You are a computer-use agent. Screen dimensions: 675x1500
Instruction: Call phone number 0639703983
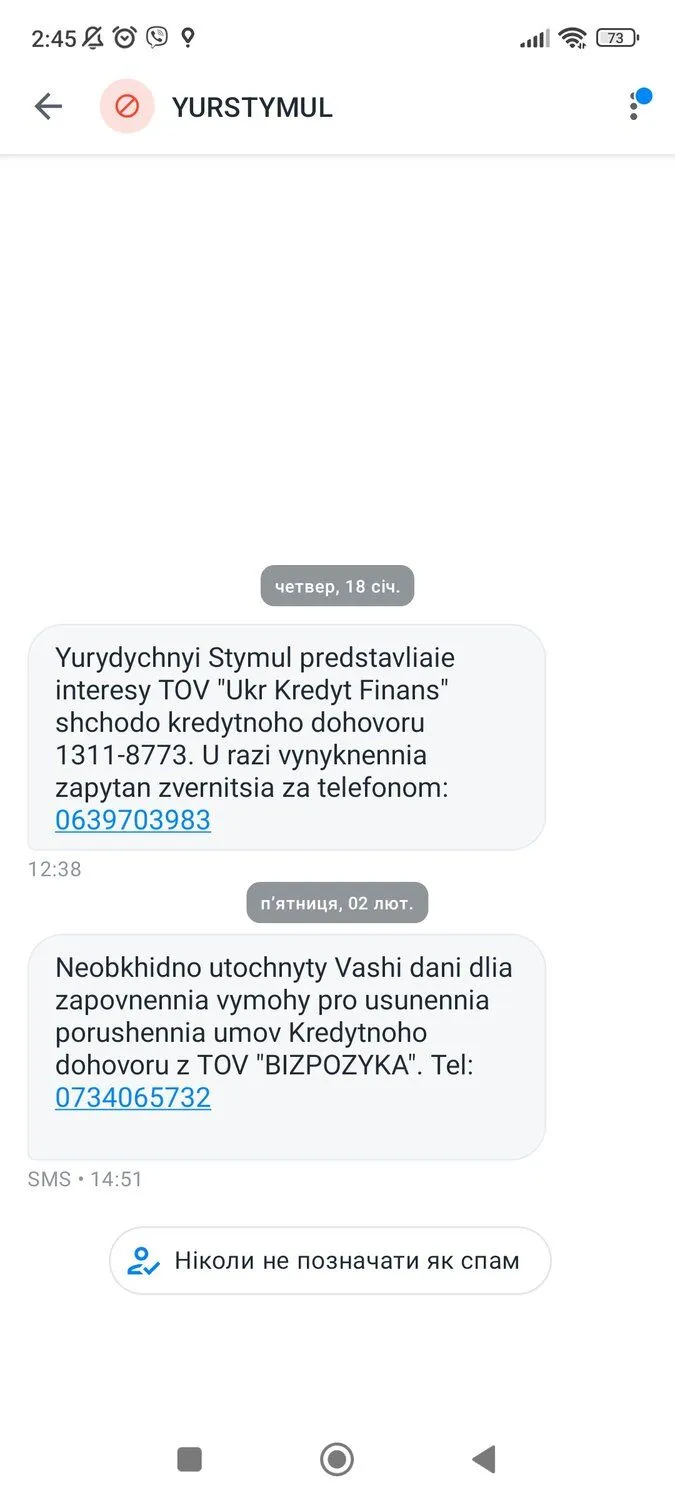pyautogui.click(x=133, y=820)
